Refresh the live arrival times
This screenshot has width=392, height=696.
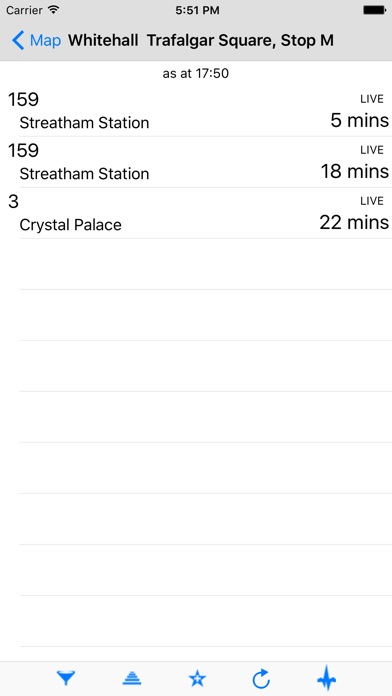(261, 678)
